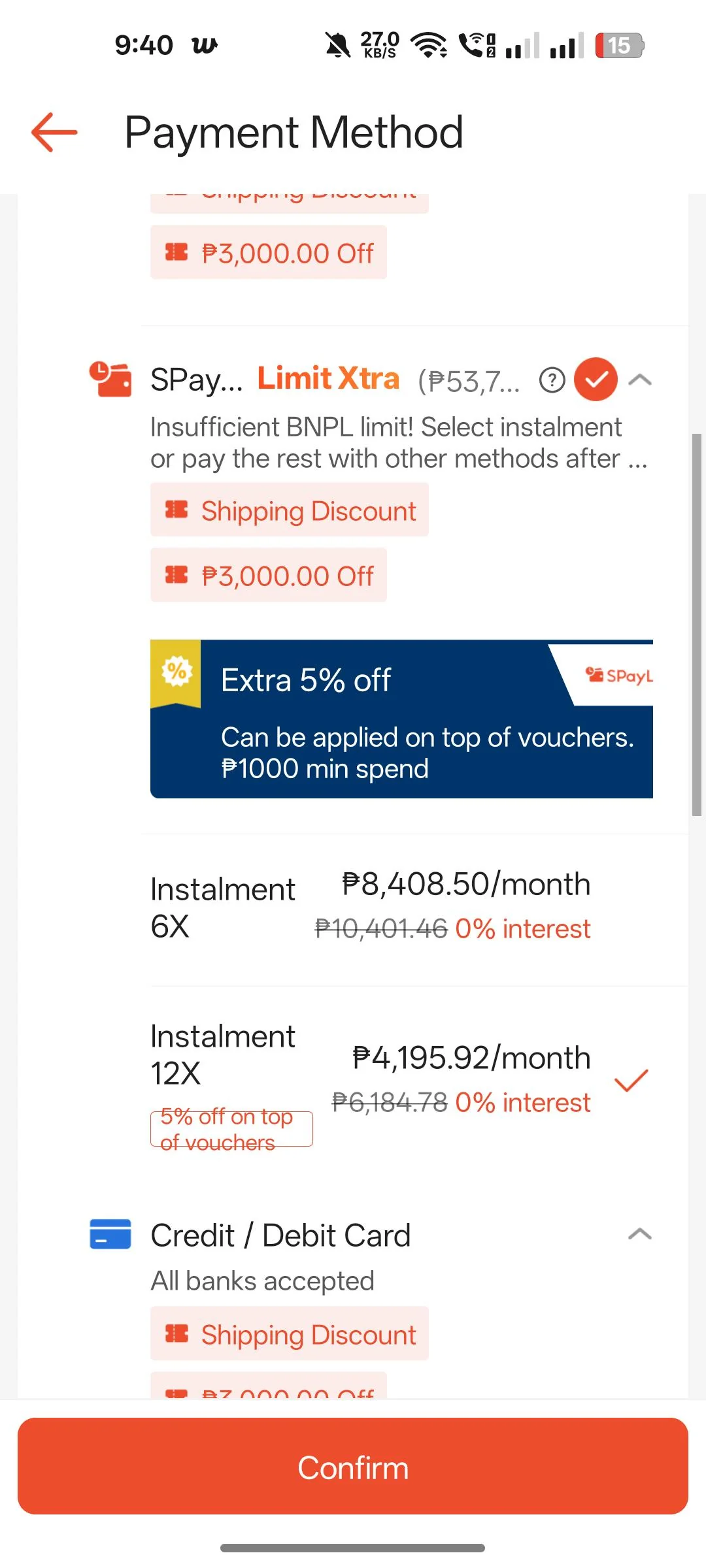The height and width of the screenshot is (1568, 706).
Task: Select the Shipping Discount under Credit / Debit Card
Action: 289,1335
